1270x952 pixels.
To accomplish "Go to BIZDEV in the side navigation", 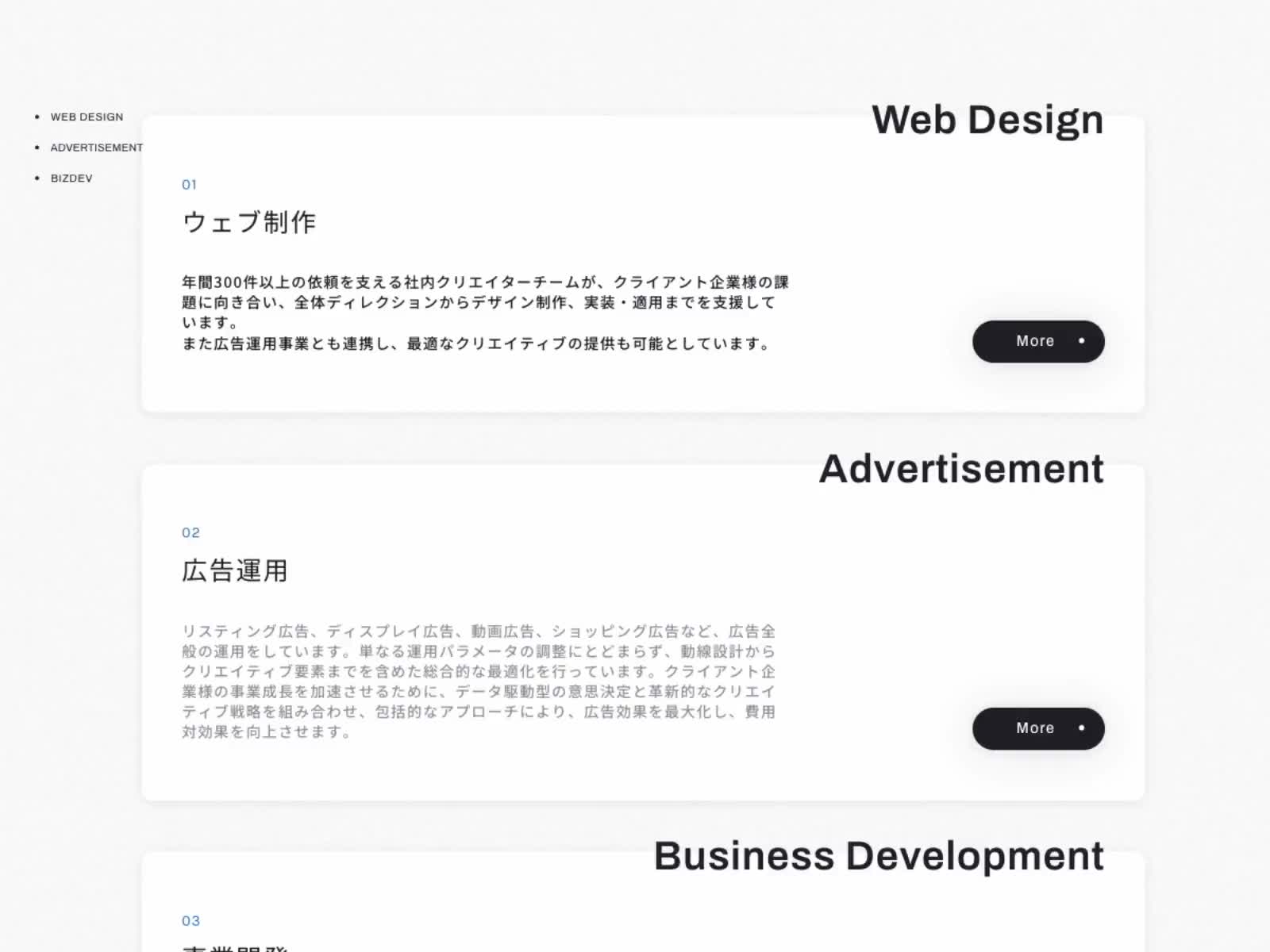I will pos(71,178).
